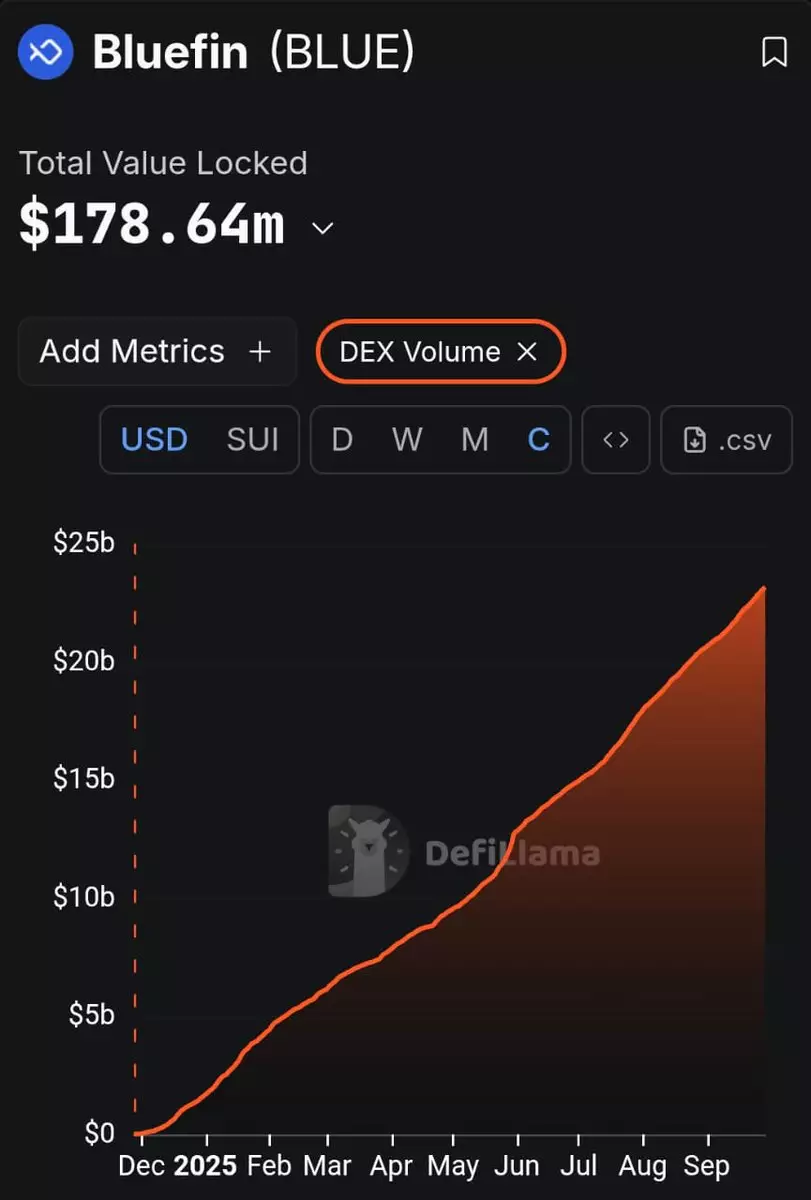
Task: Open the Add Metrics menu
Action: coord(157,352)
